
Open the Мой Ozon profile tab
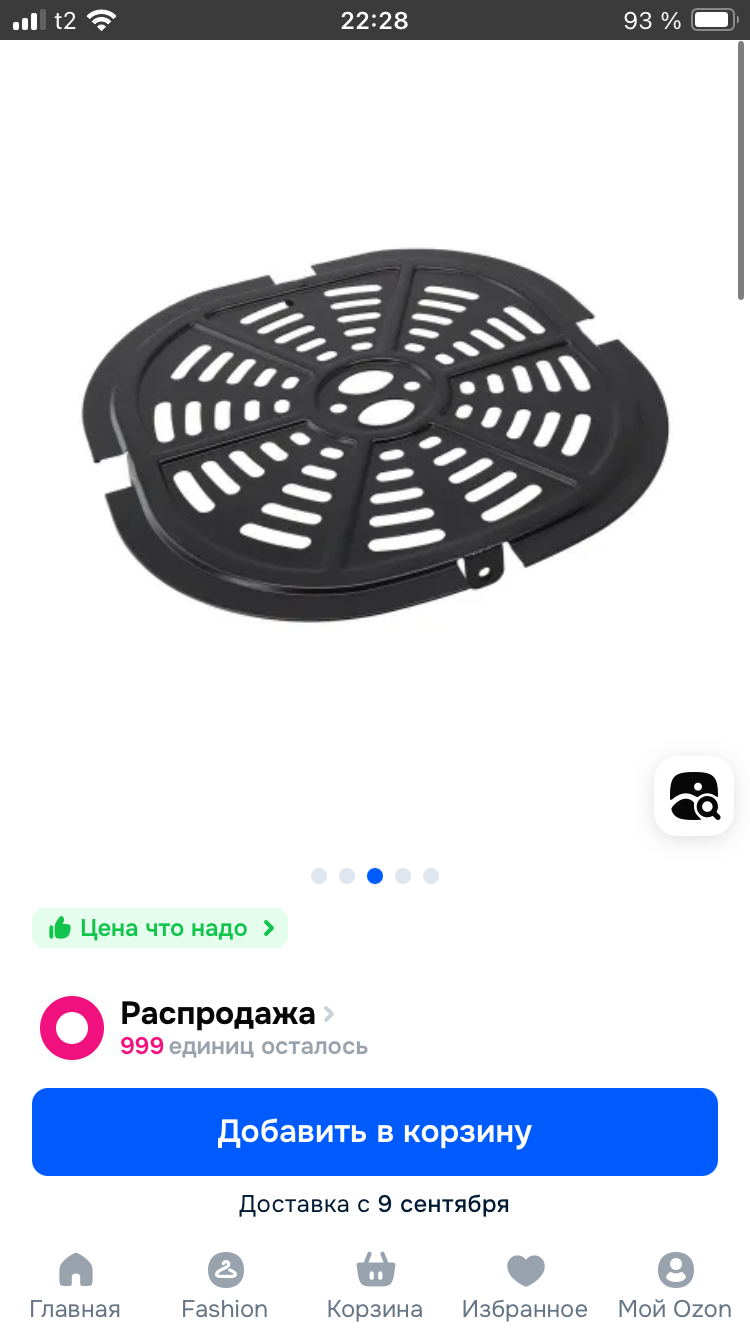[x=675, y=1286]
